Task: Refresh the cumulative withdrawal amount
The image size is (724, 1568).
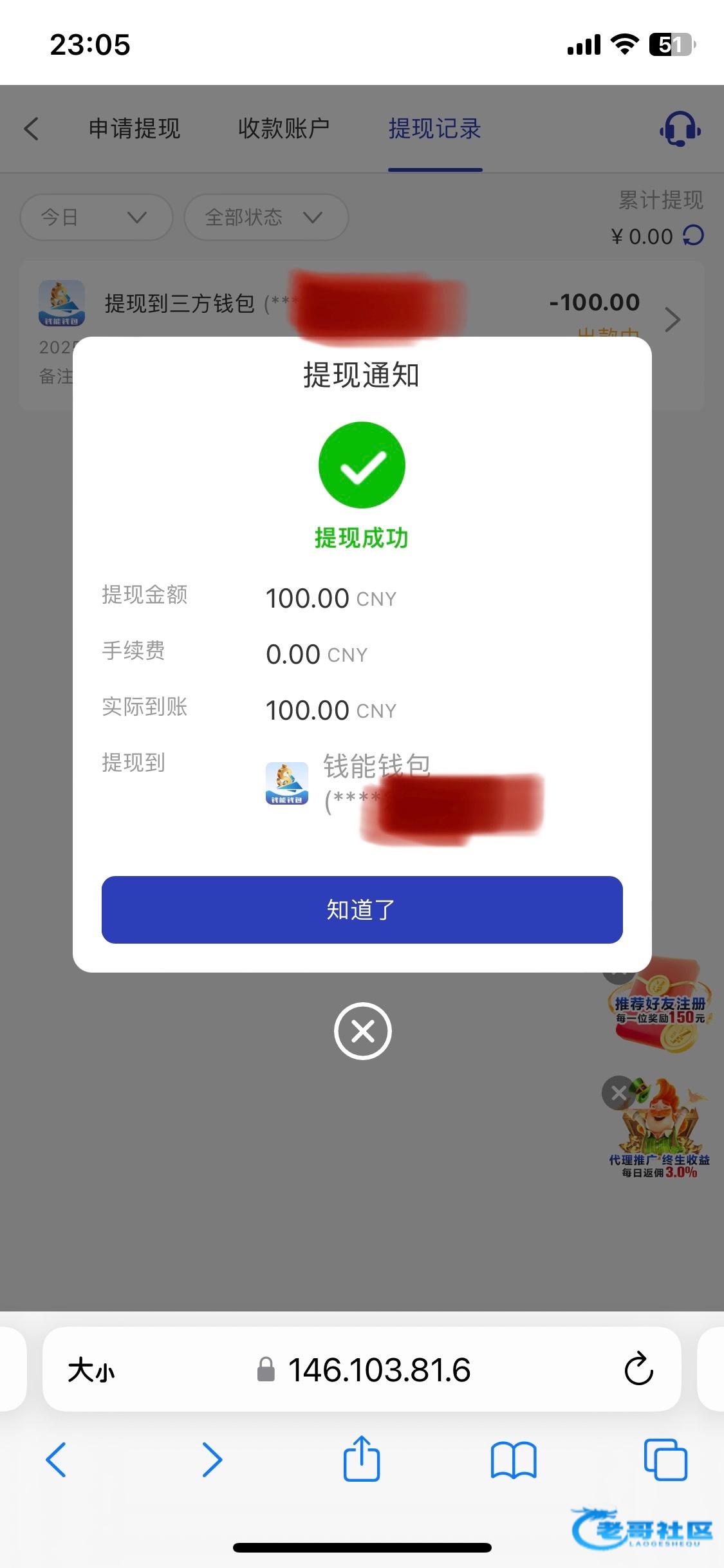Action: [x=693, y=236]
